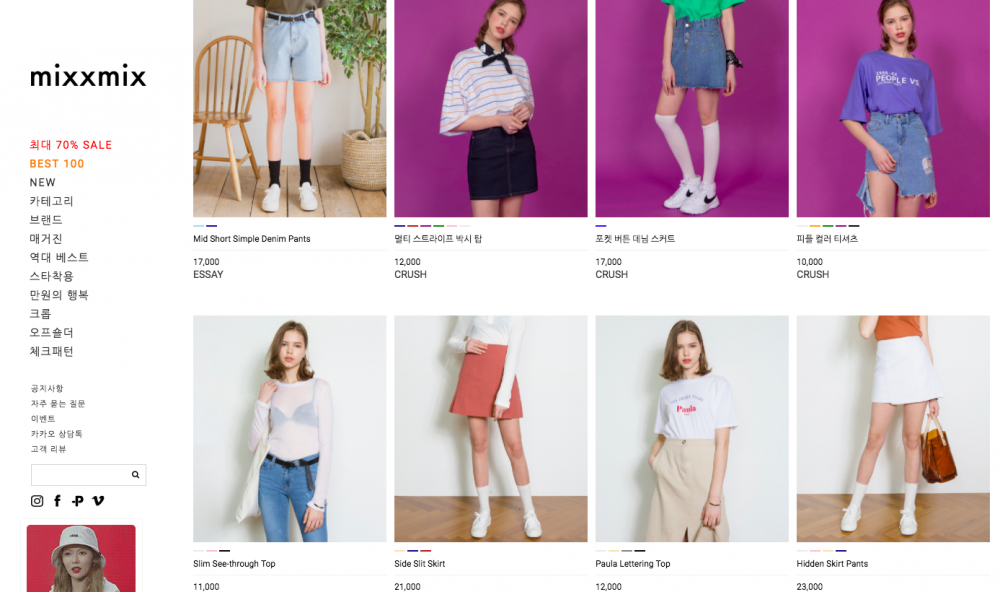Open Paula Lettering Top product
Image resolution: width=1000 pixels, height=592 pixels.
632,564
